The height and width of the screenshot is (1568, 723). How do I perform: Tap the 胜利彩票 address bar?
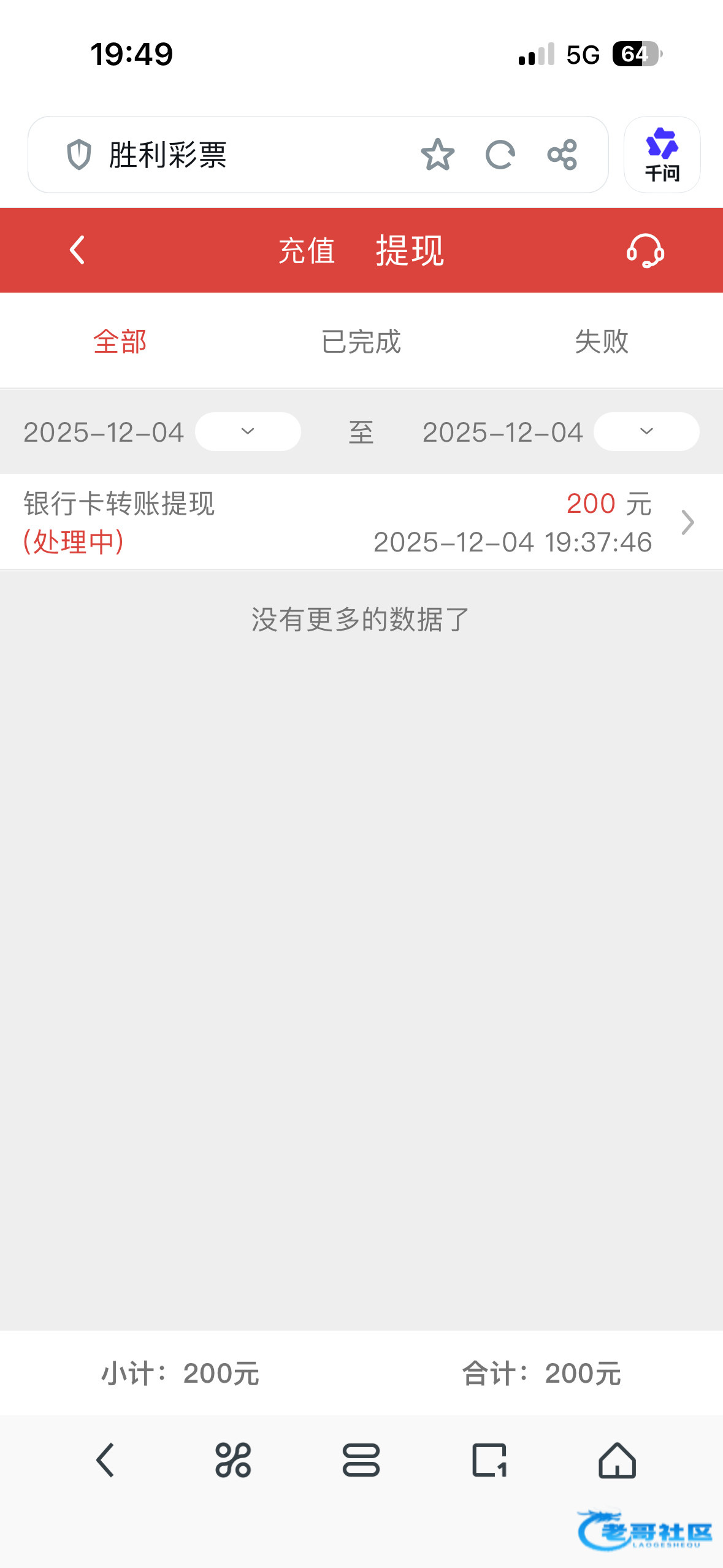pyautogui.click(x=245, y=155)
